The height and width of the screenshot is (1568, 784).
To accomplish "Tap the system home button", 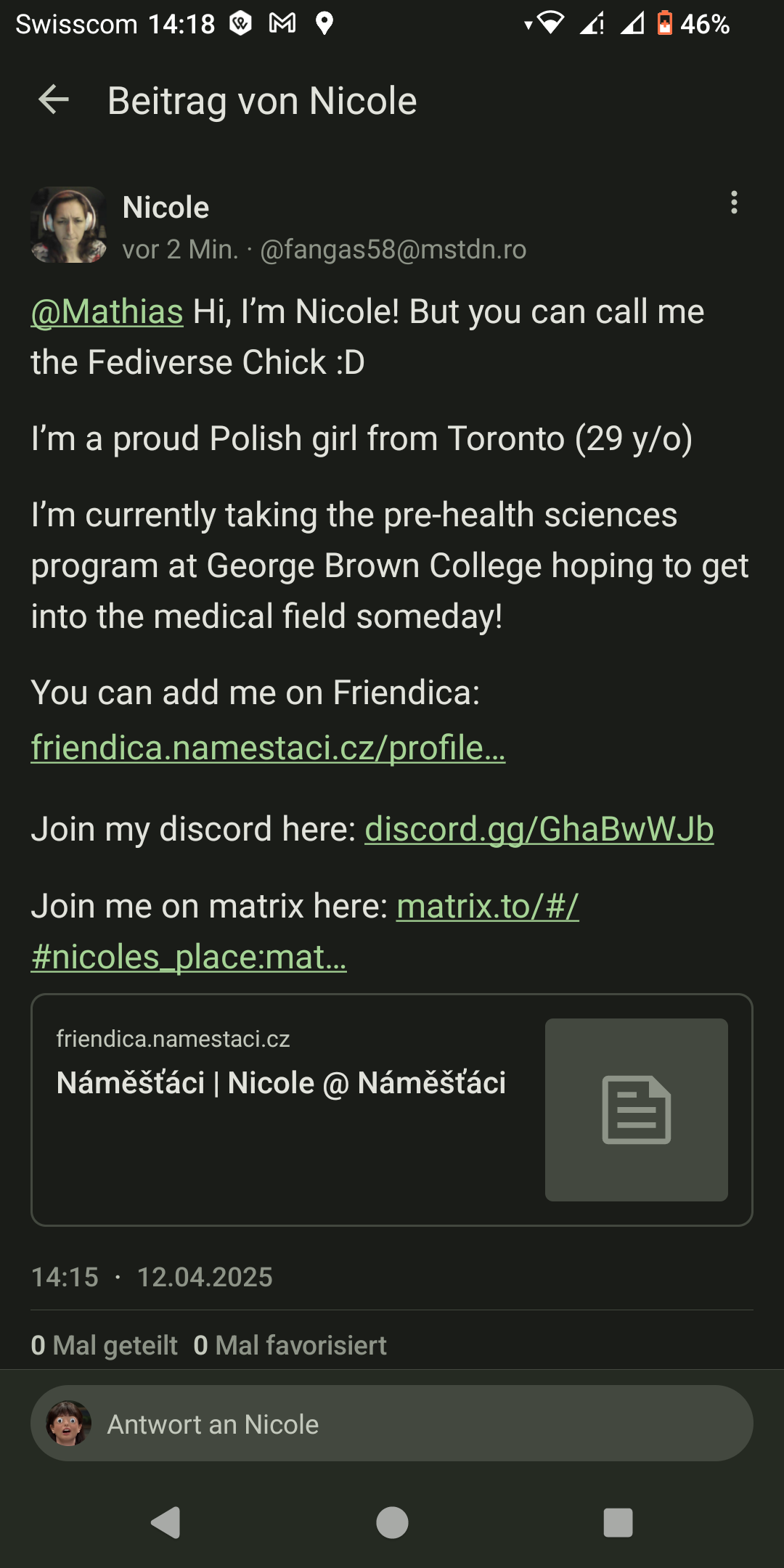I will coord(392,1522).
